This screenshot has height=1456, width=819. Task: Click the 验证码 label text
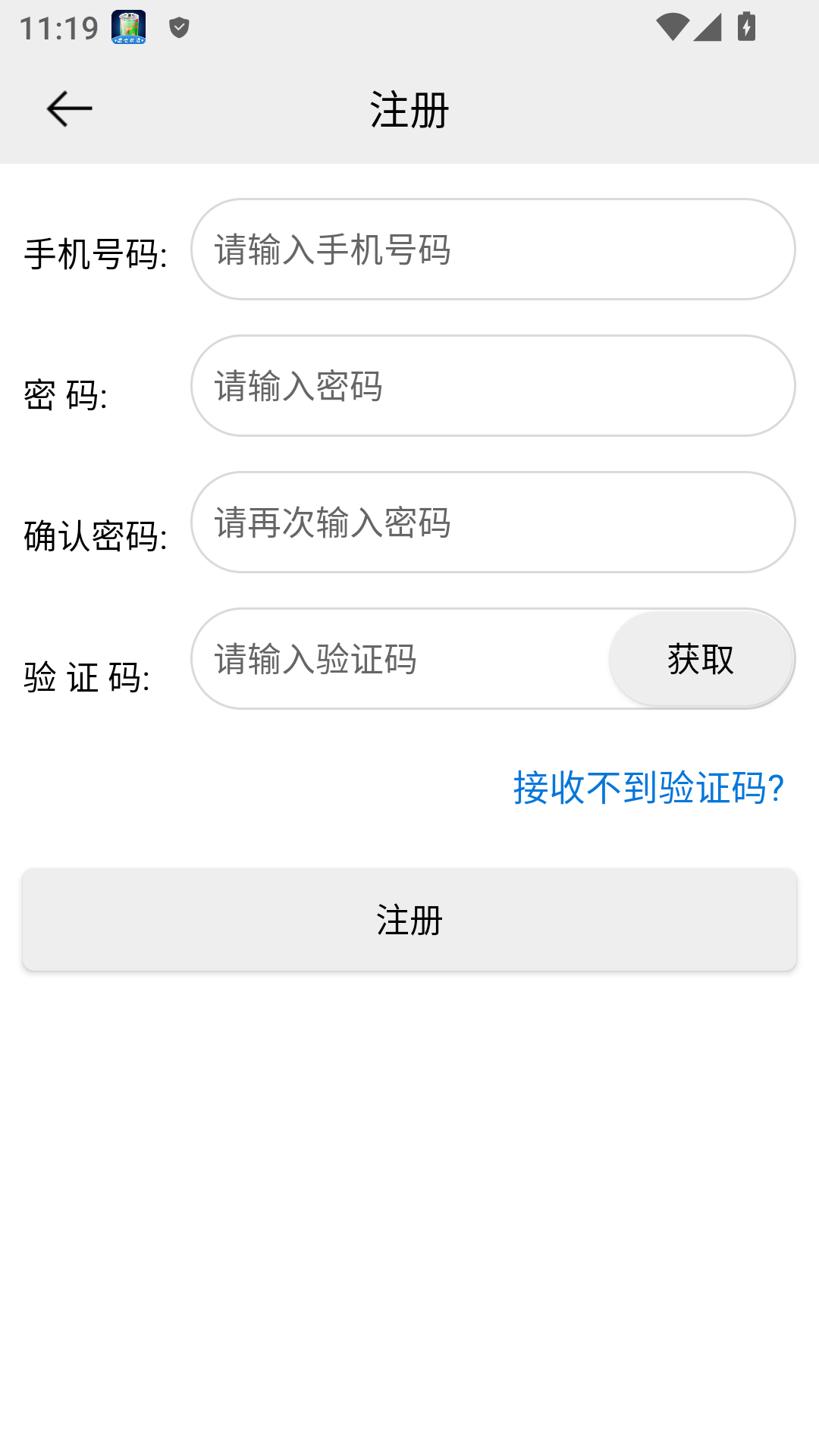(x=86, y=677)
